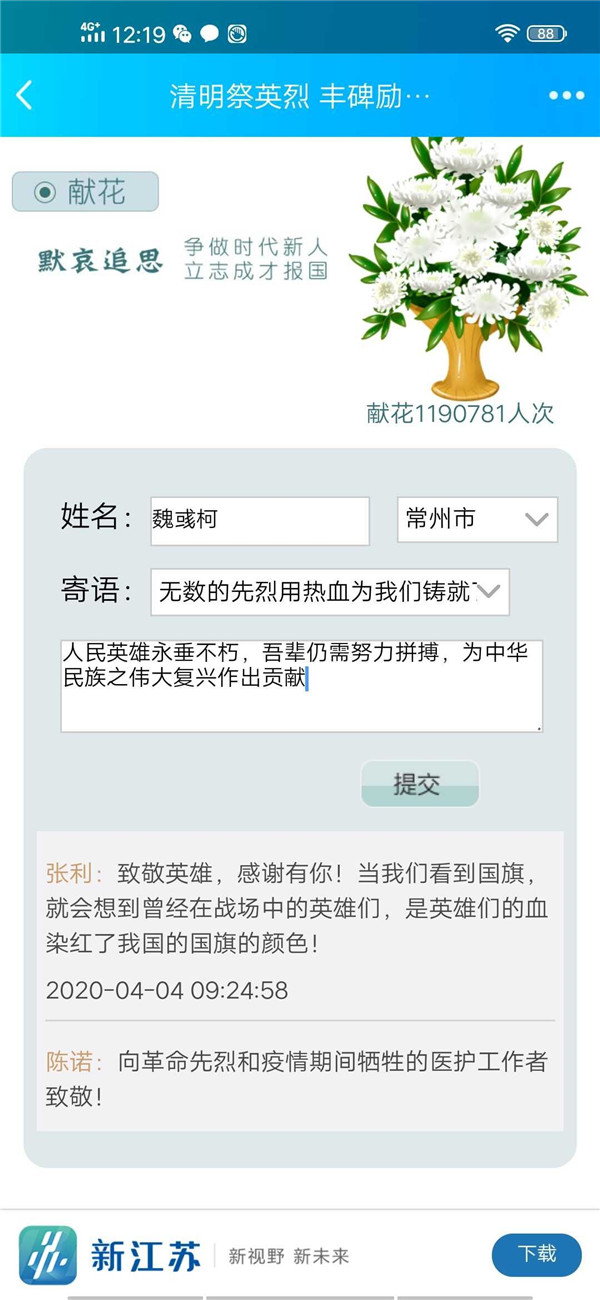Open the 常州市 city dropdown
The height and width of the screenshot is (1300, 600).
click(477, 520)
